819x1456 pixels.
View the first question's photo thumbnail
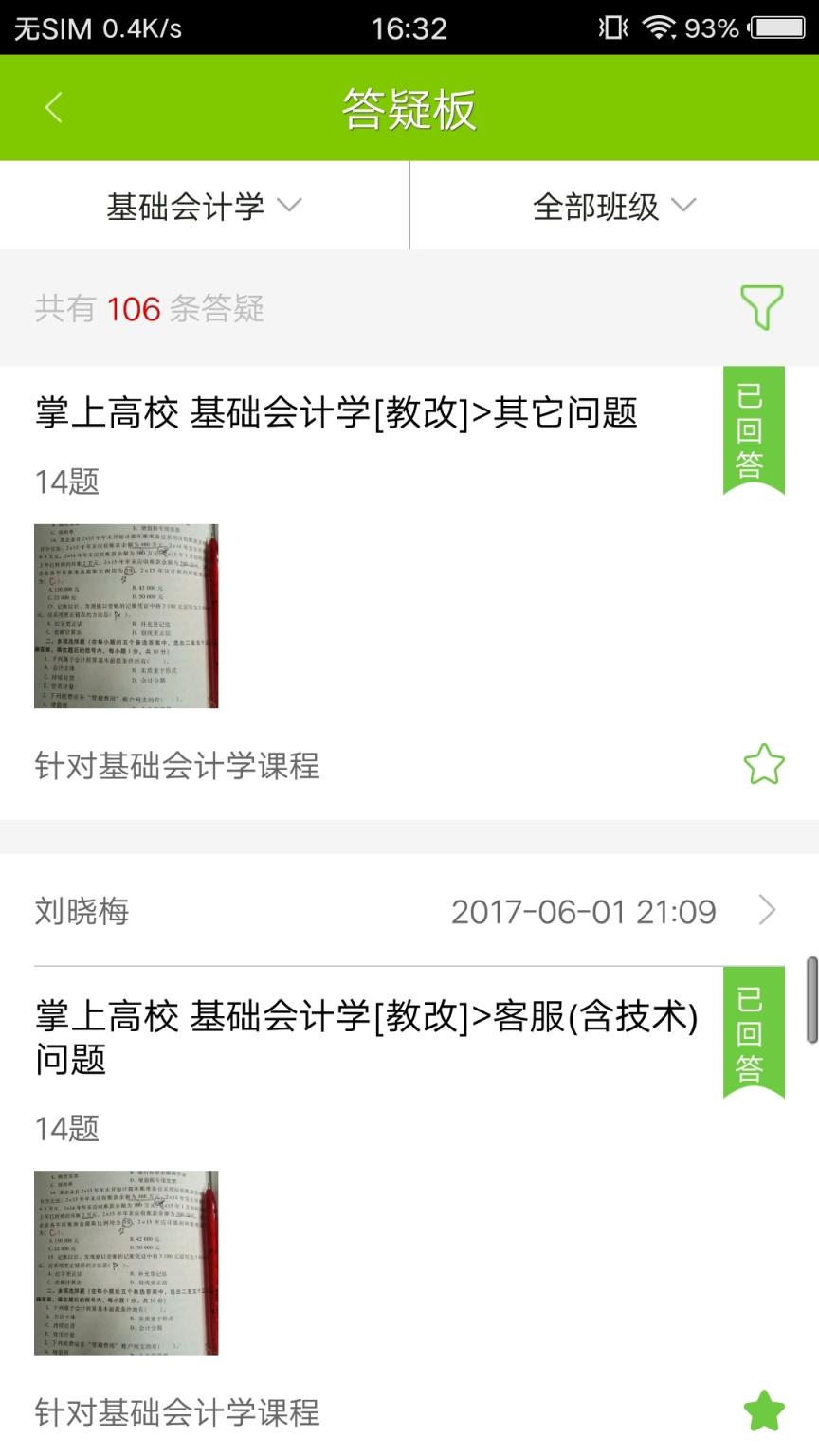[125, 614]
